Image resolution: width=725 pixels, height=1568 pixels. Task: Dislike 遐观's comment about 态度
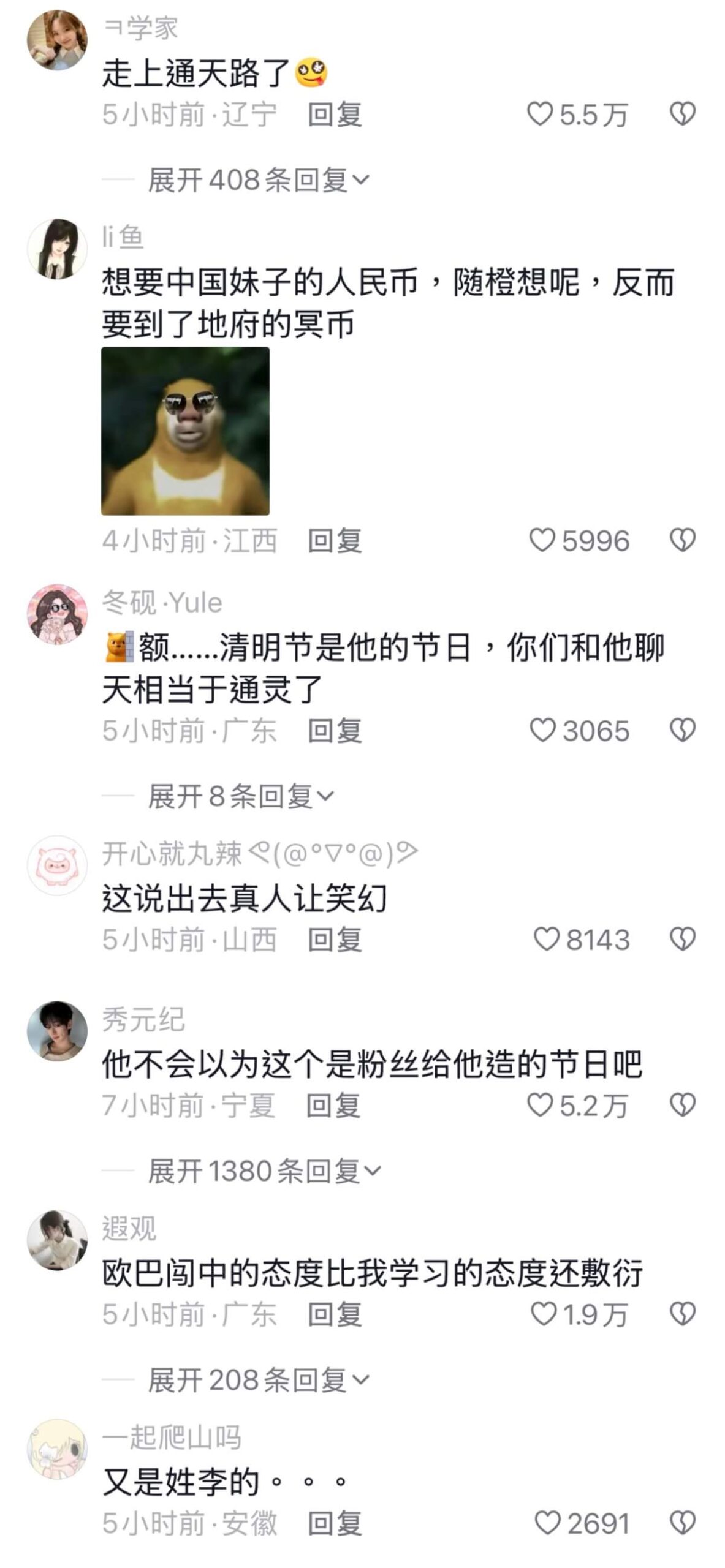pos(682,1313)
